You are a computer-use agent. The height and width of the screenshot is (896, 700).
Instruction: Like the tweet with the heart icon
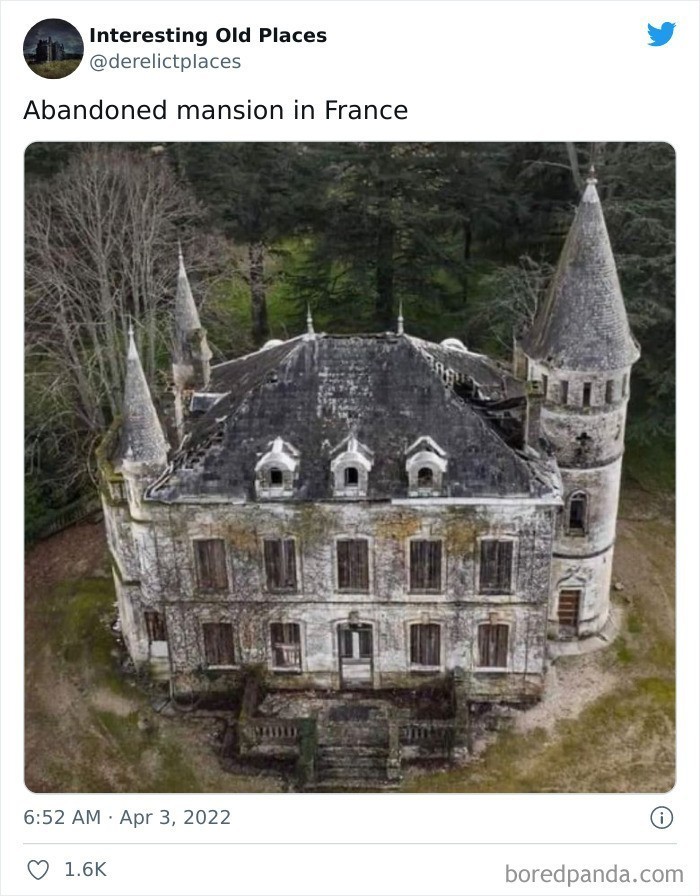tap(38, 870)
